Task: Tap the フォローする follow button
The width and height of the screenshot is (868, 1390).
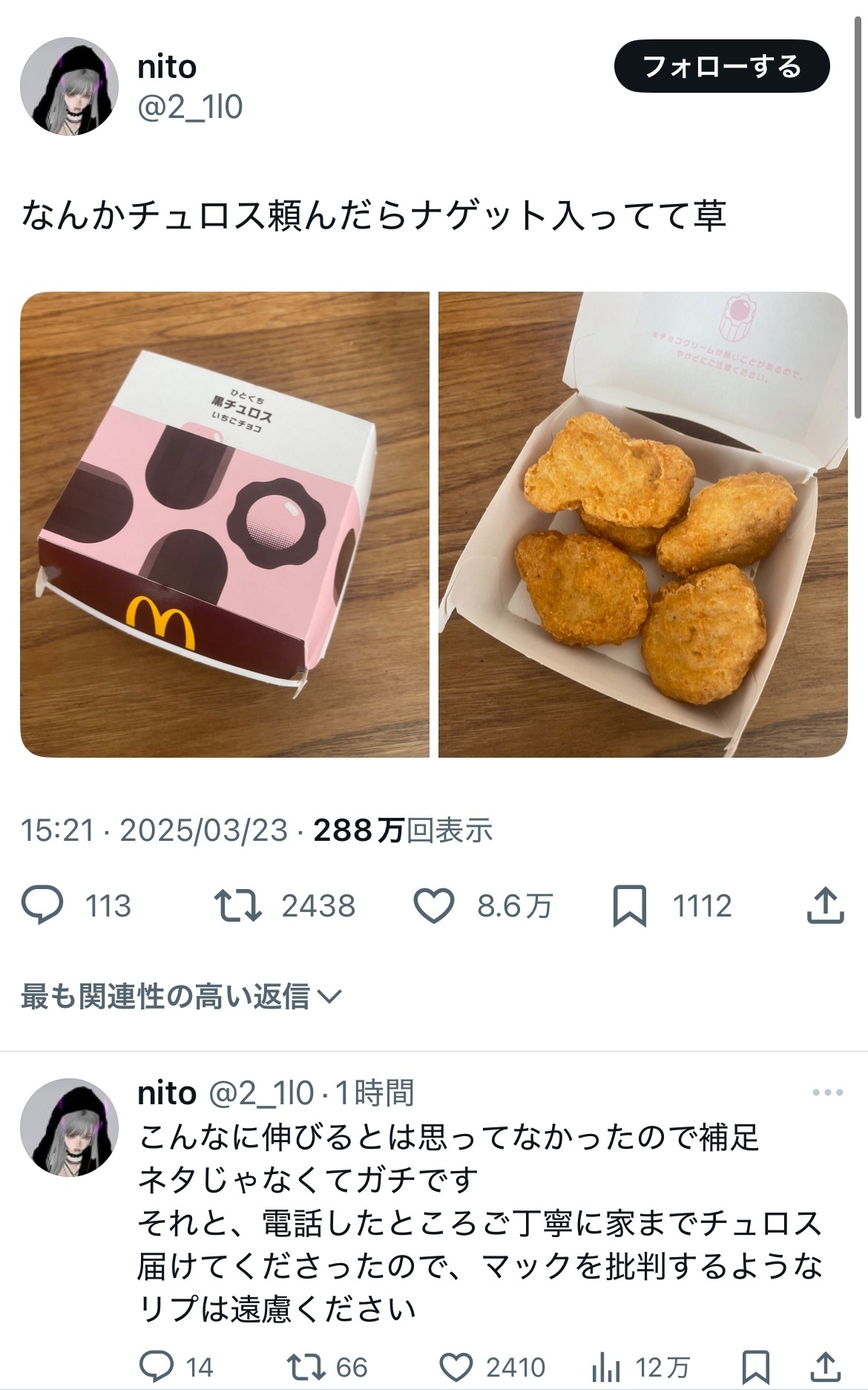Action: click(x=722, y=66)
